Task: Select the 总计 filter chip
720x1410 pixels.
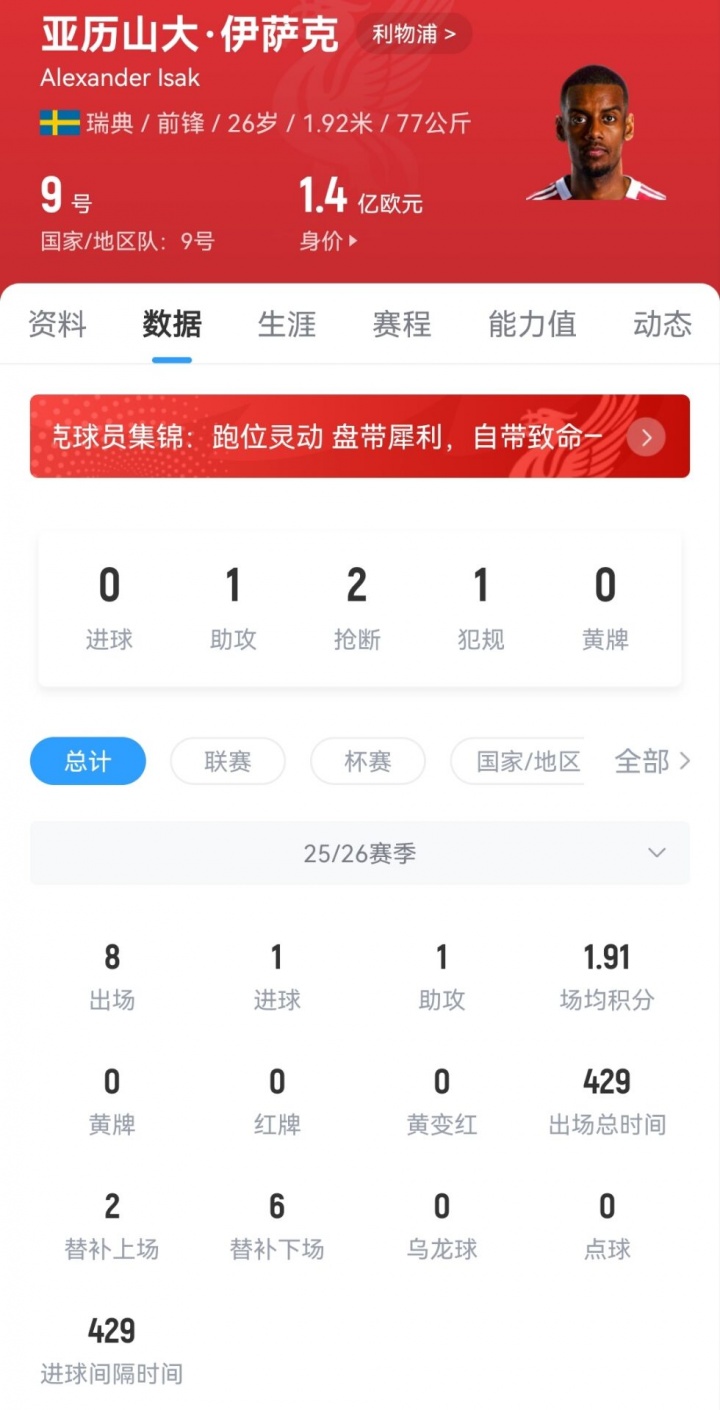Action: (88, 761)
